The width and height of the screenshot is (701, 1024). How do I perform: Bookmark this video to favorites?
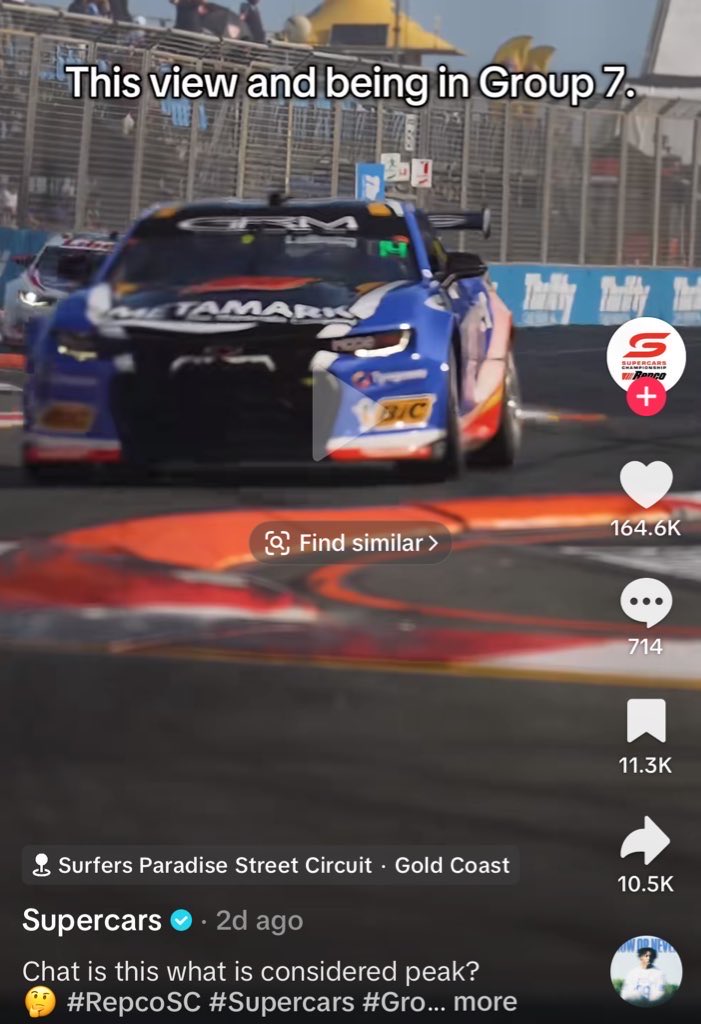pos(646,721)
